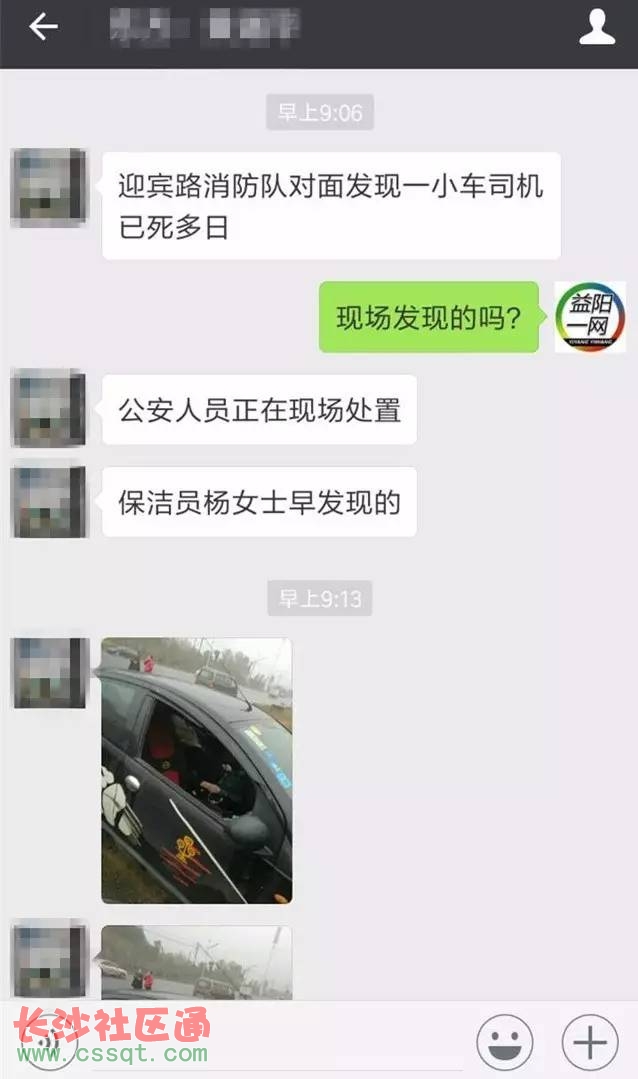The image size is (638, 1079).
Task: Open the 益阳一网 avatar profile
Action: pyautogui.click(x=590, y=317)
